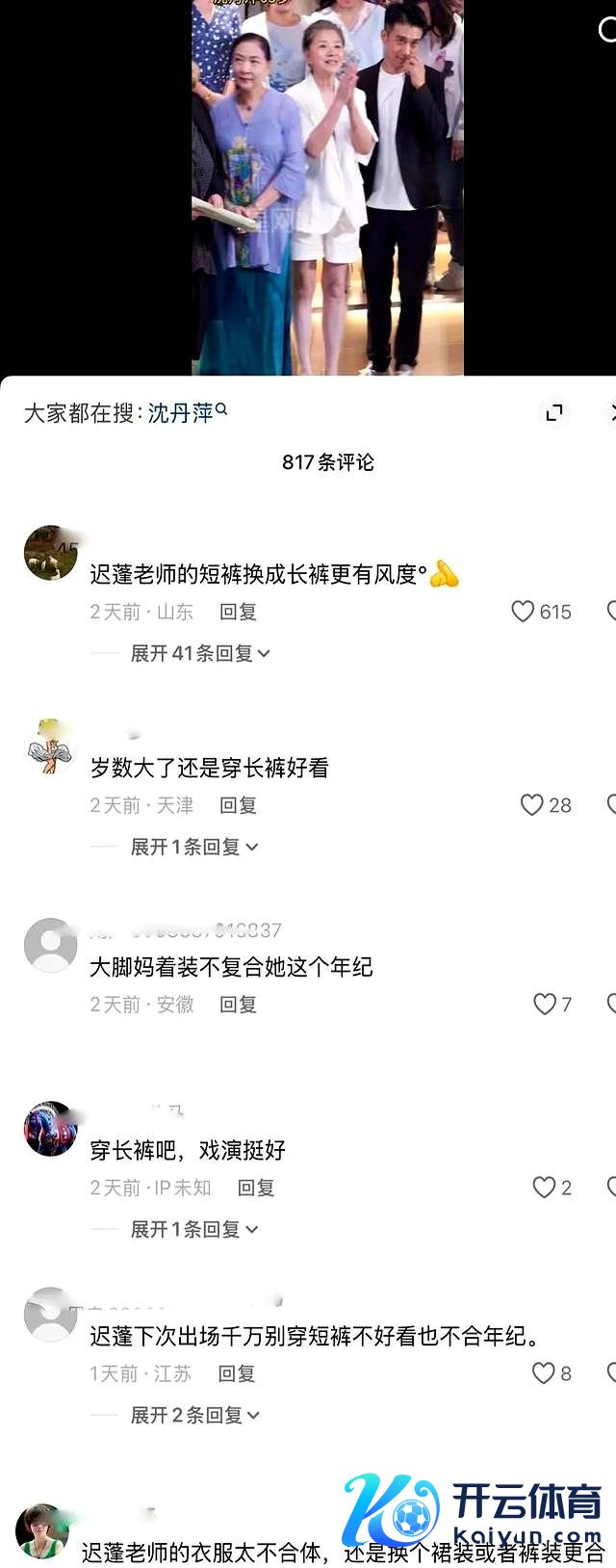Like the comment 岁数大了还是穿长裤好看

click(x=532, y=805)
